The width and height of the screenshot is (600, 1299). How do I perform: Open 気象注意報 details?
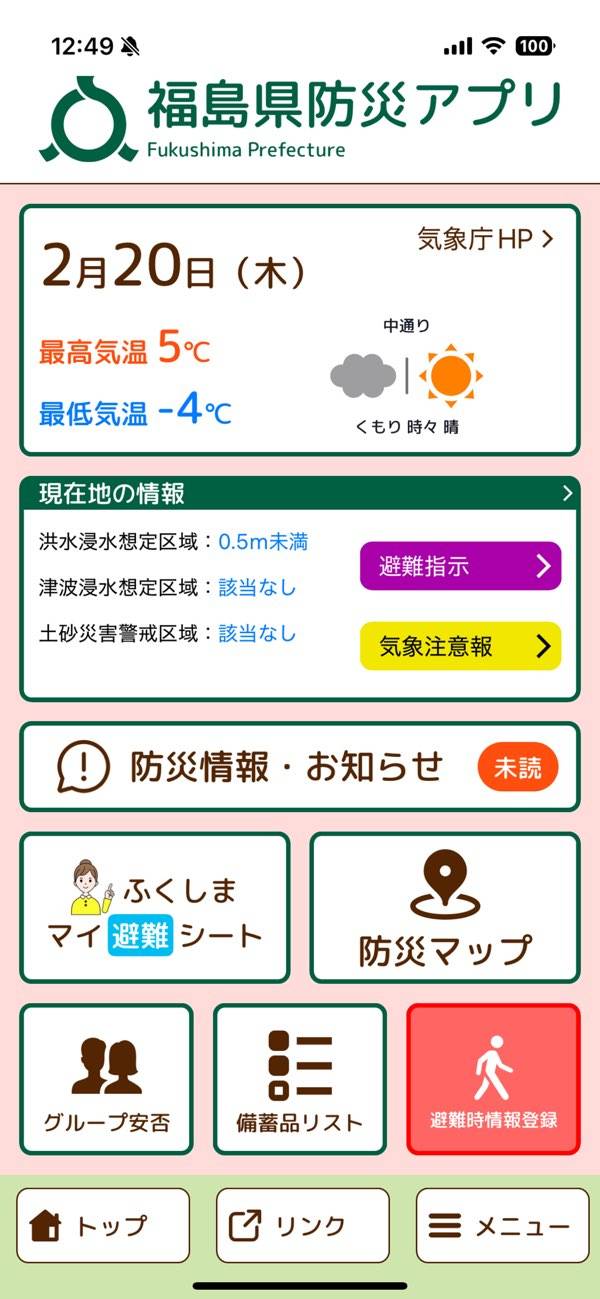coord(460,646)
